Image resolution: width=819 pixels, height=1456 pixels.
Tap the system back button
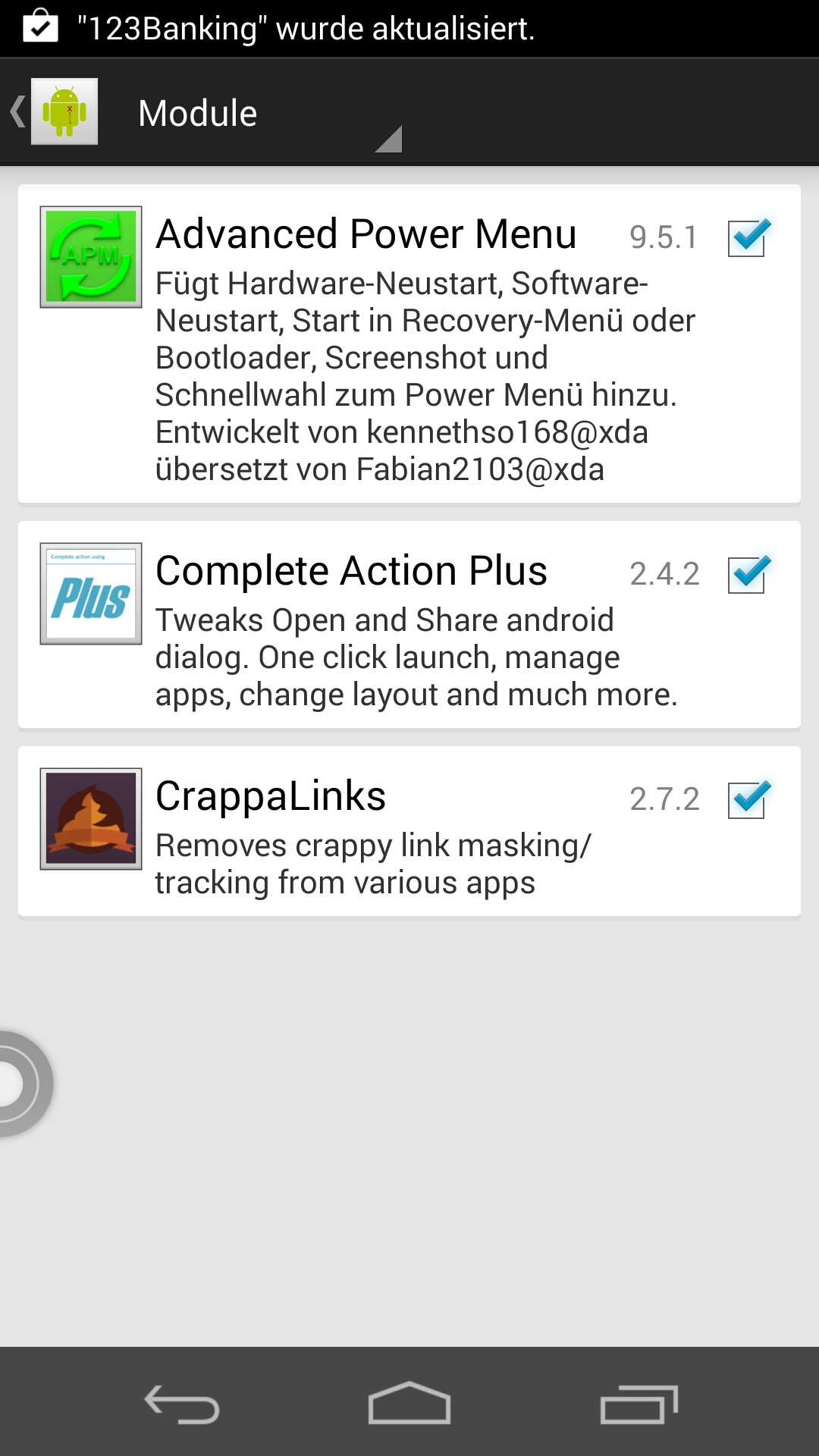(x=182, y=1404)
